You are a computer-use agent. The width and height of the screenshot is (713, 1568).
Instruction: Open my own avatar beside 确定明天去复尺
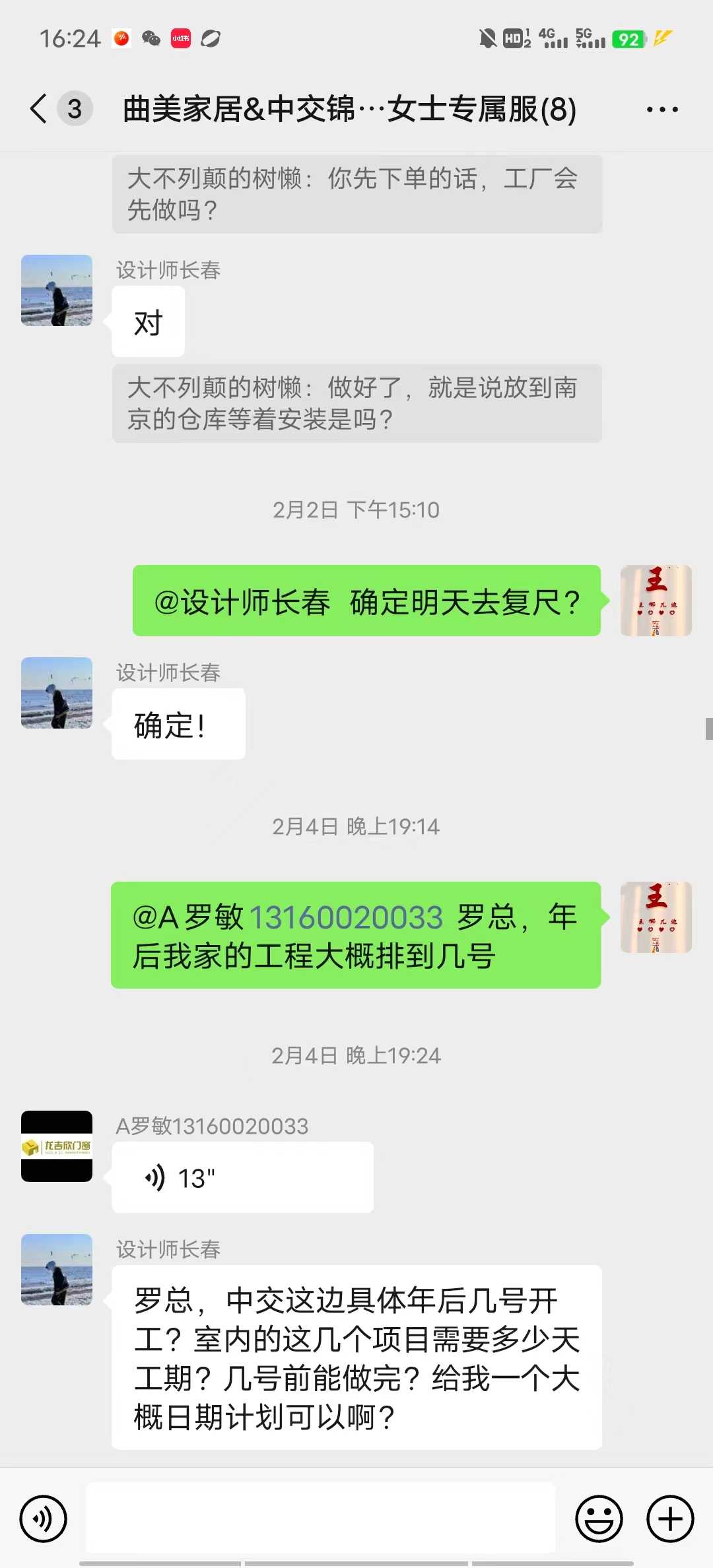656,601
